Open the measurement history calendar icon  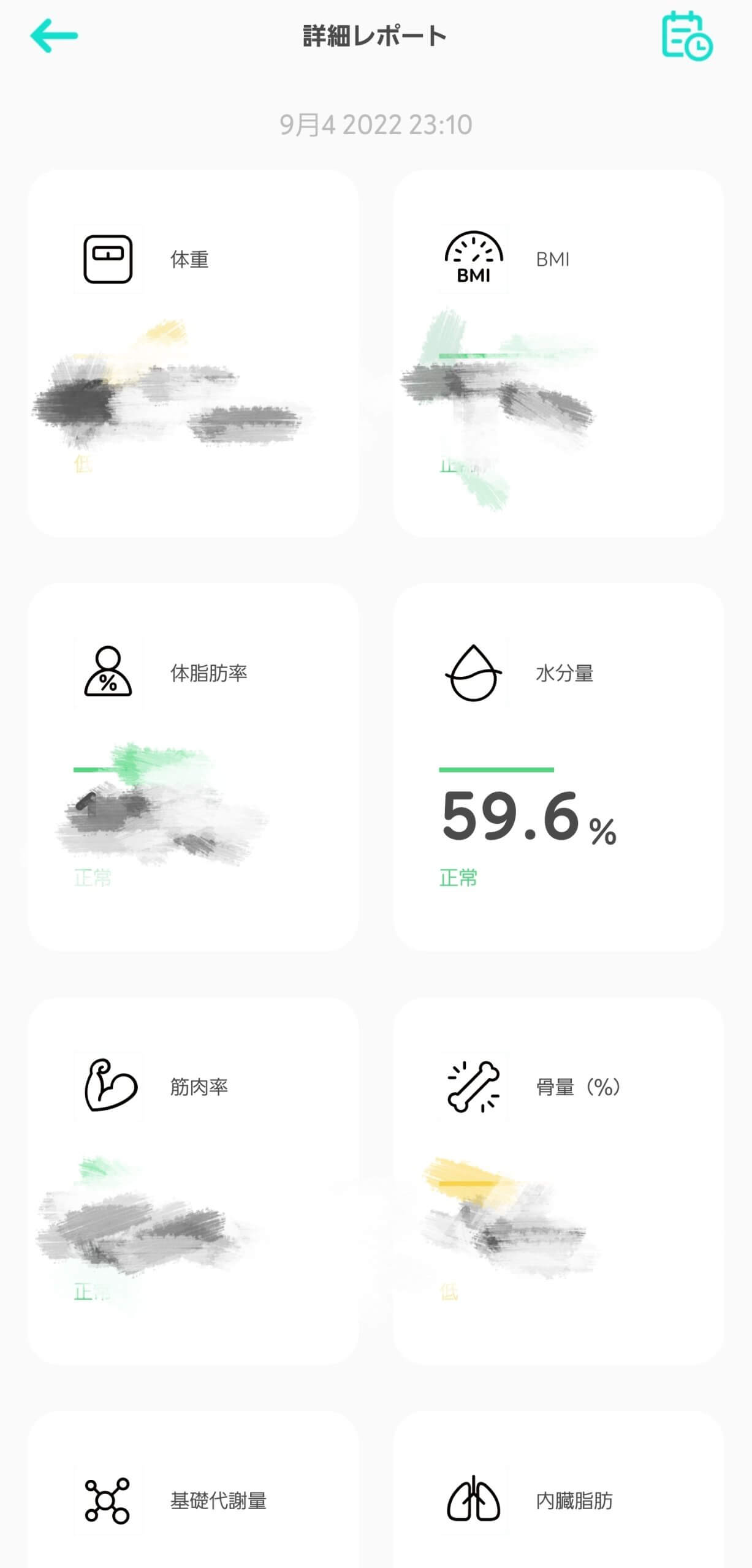coord(686,36)
